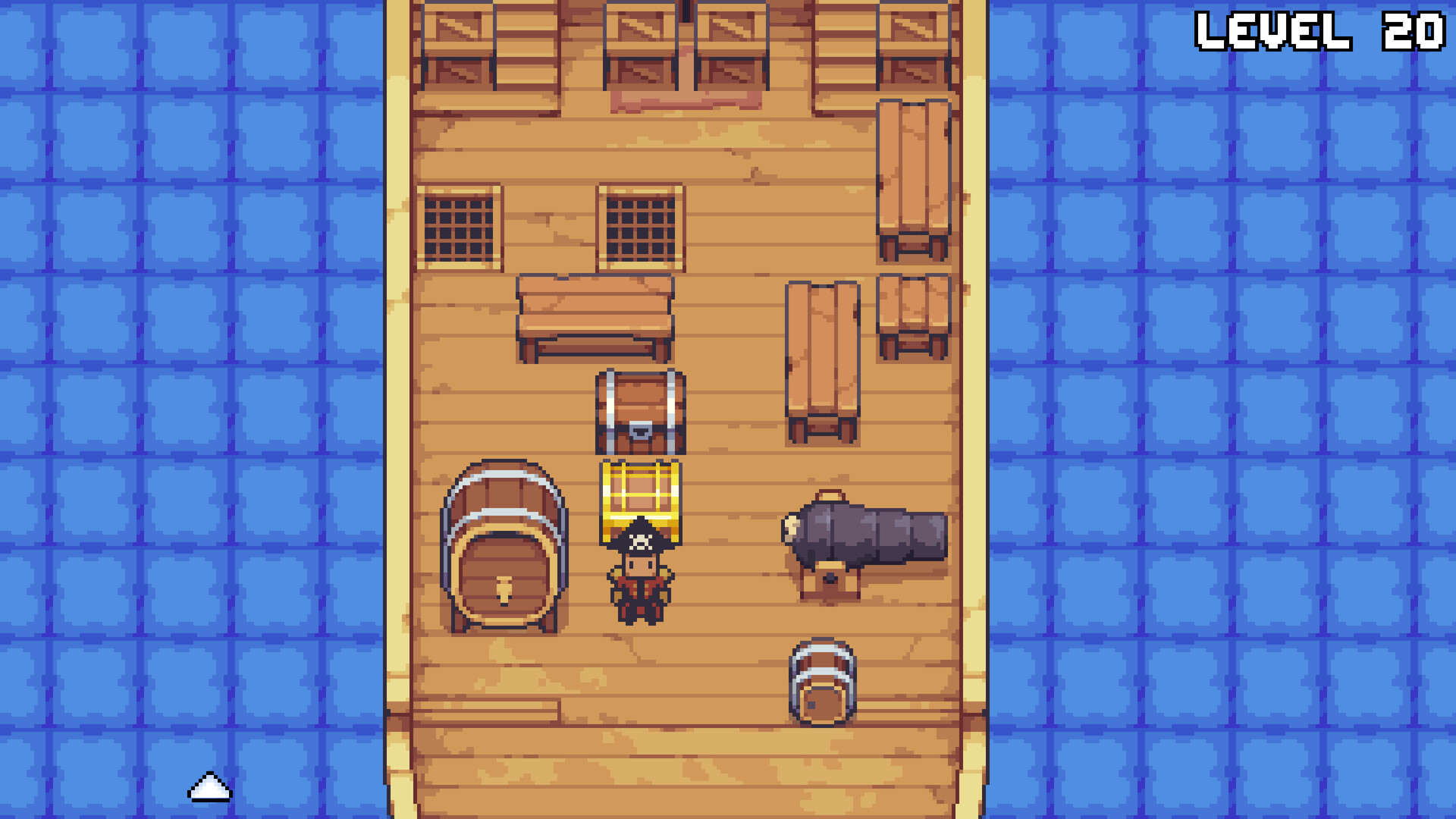
Task: Tap the white up arrow control
Action: tap(209, 788)
